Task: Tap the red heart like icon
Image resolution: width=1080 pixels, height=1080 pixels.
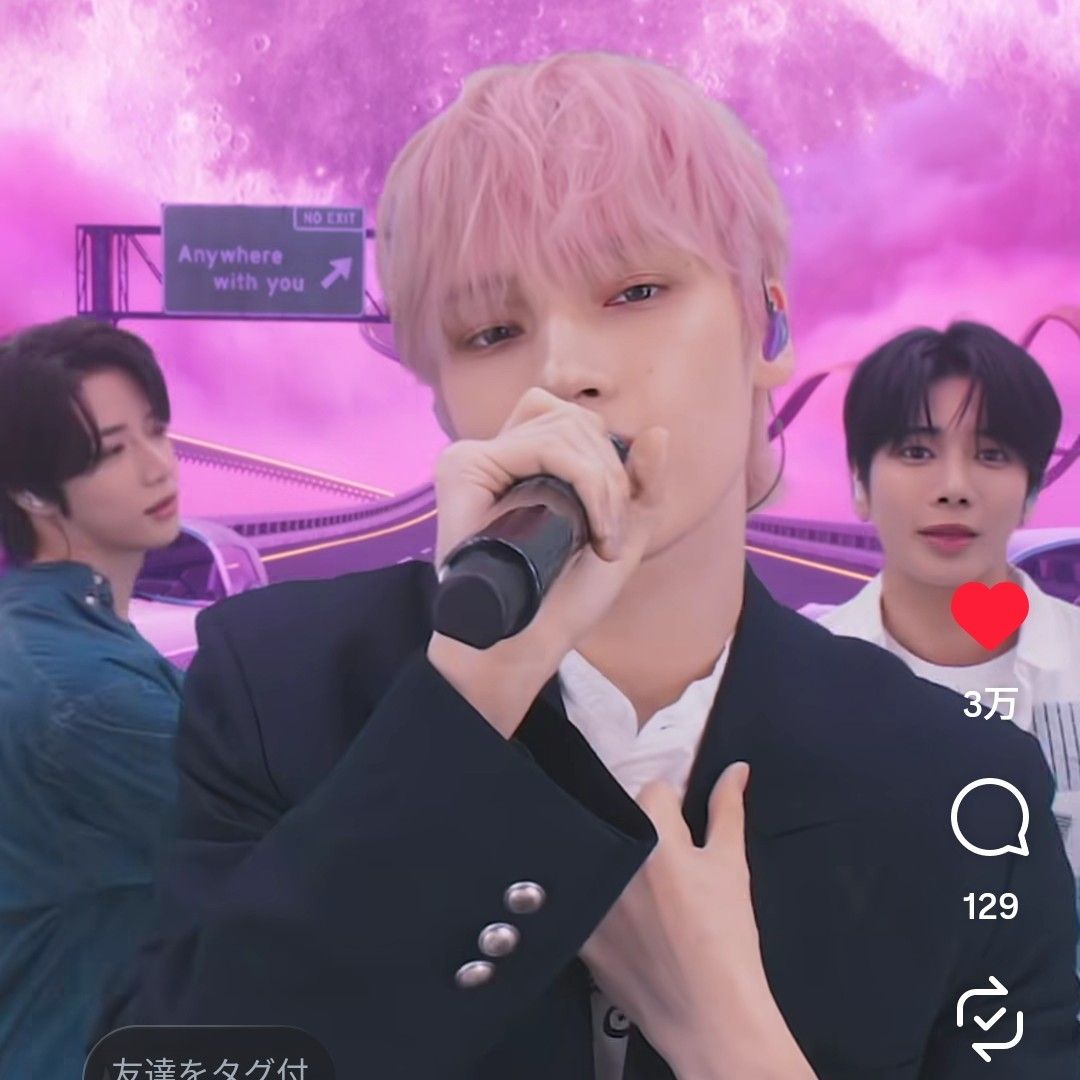Action: click(989, 616)
